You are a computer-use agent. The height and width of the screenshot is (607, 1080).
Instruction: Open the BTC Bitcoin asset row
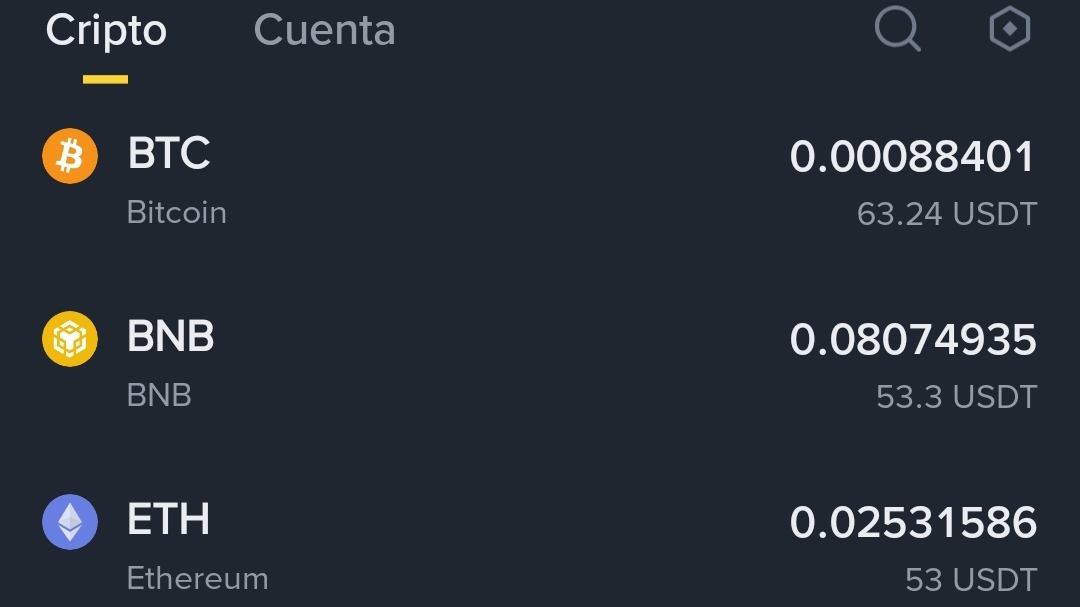point(540,180)
